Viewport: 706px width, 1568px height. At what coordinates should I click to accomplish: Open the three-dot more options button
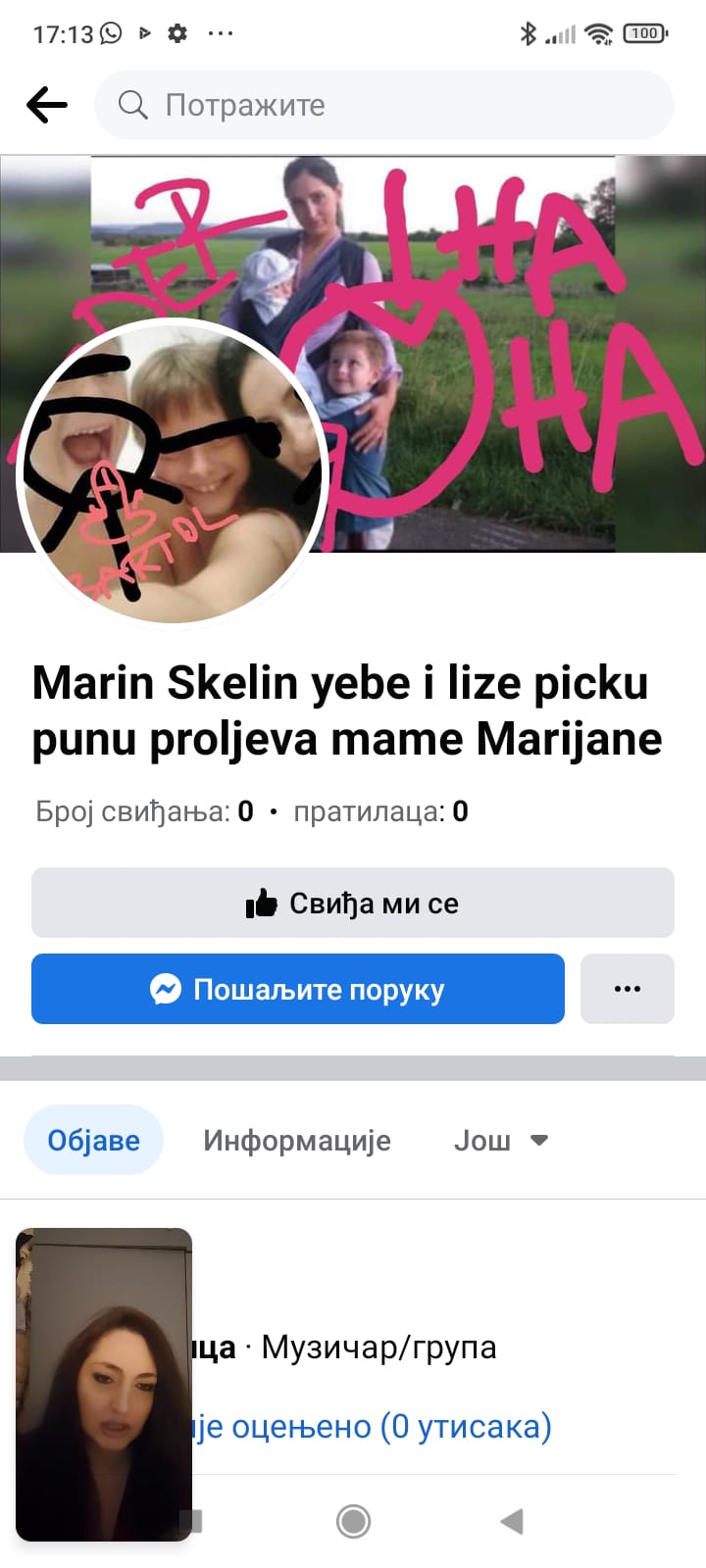coord(627,989)
